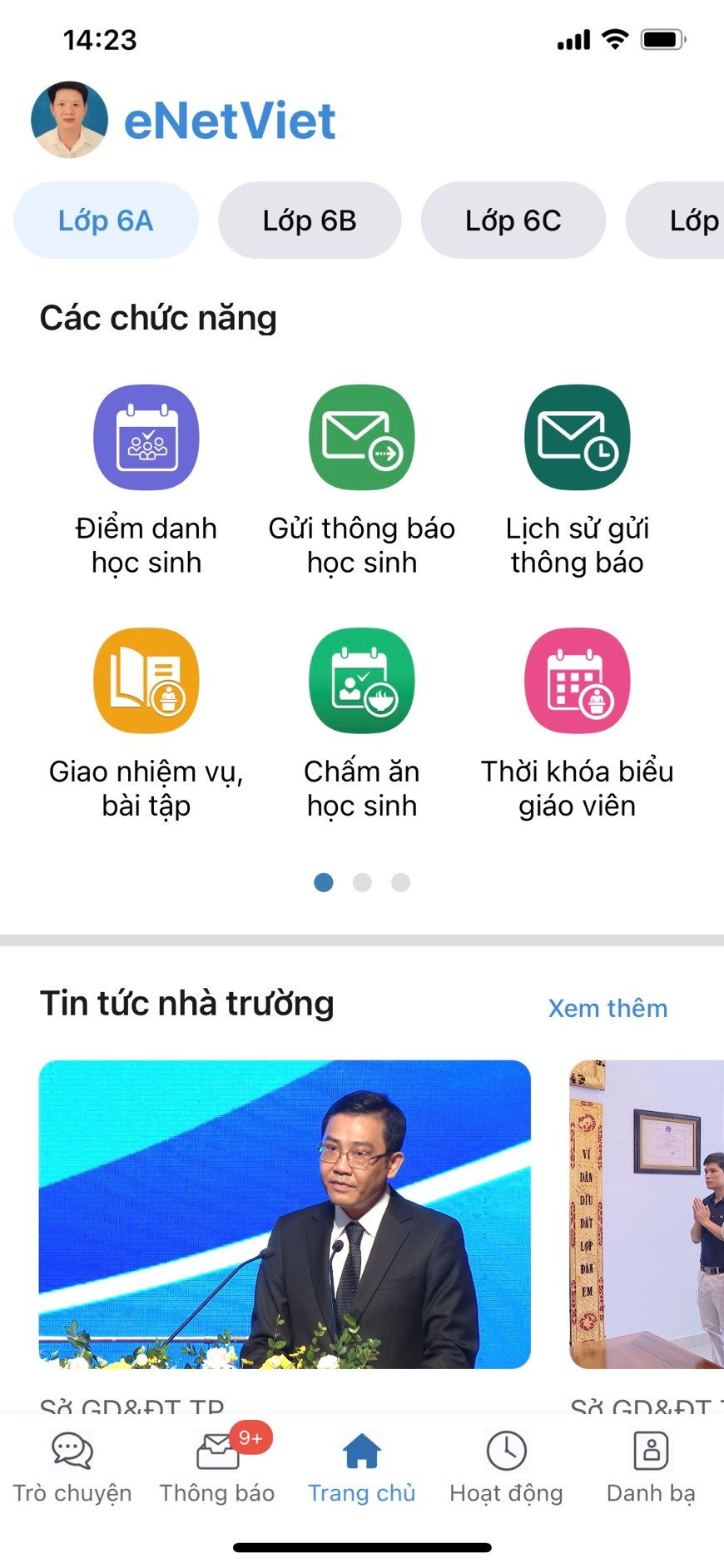Screen dimensions: 724x1568
Task: Open Gửi thông báo học sinh
Action: 362,438
